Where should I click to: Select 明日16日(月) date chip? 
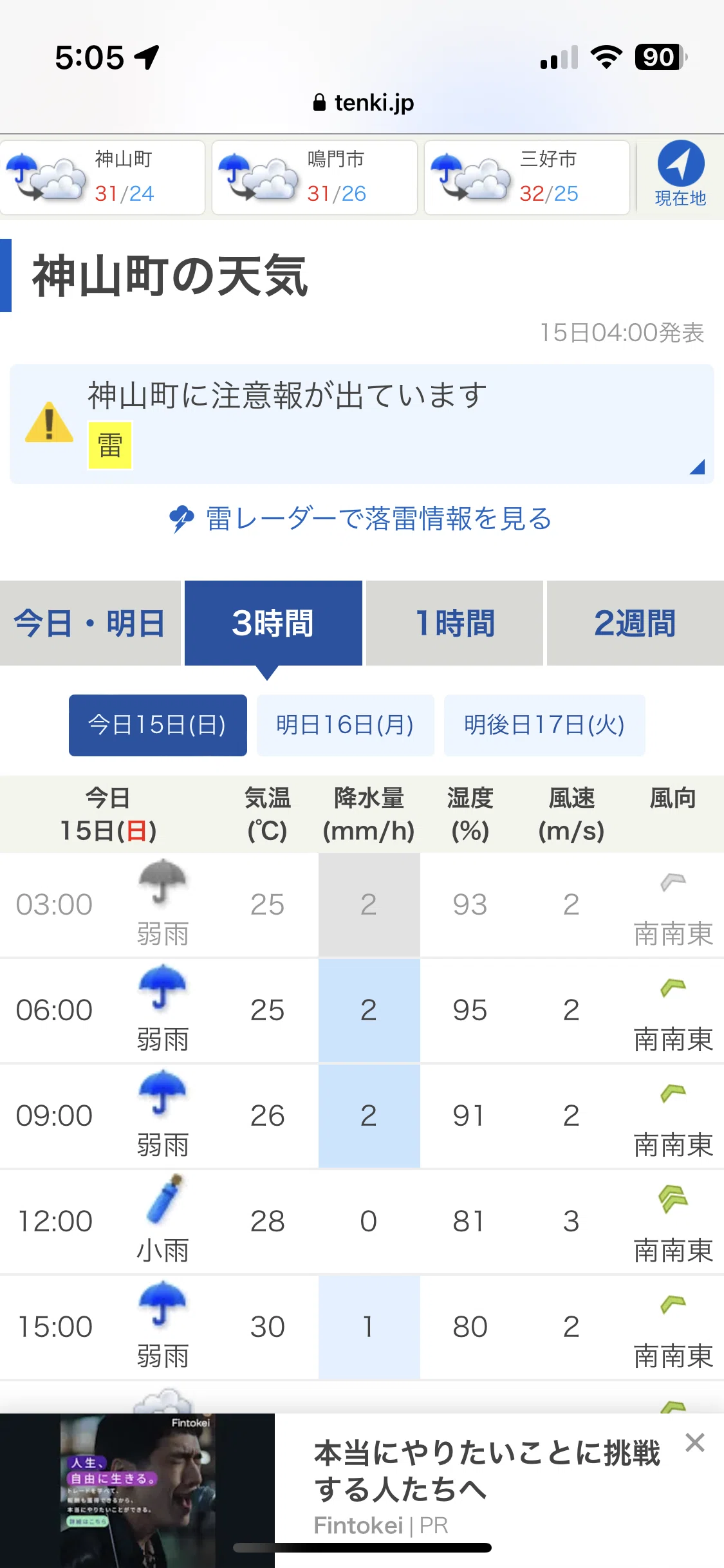click(x=346, y=725)
